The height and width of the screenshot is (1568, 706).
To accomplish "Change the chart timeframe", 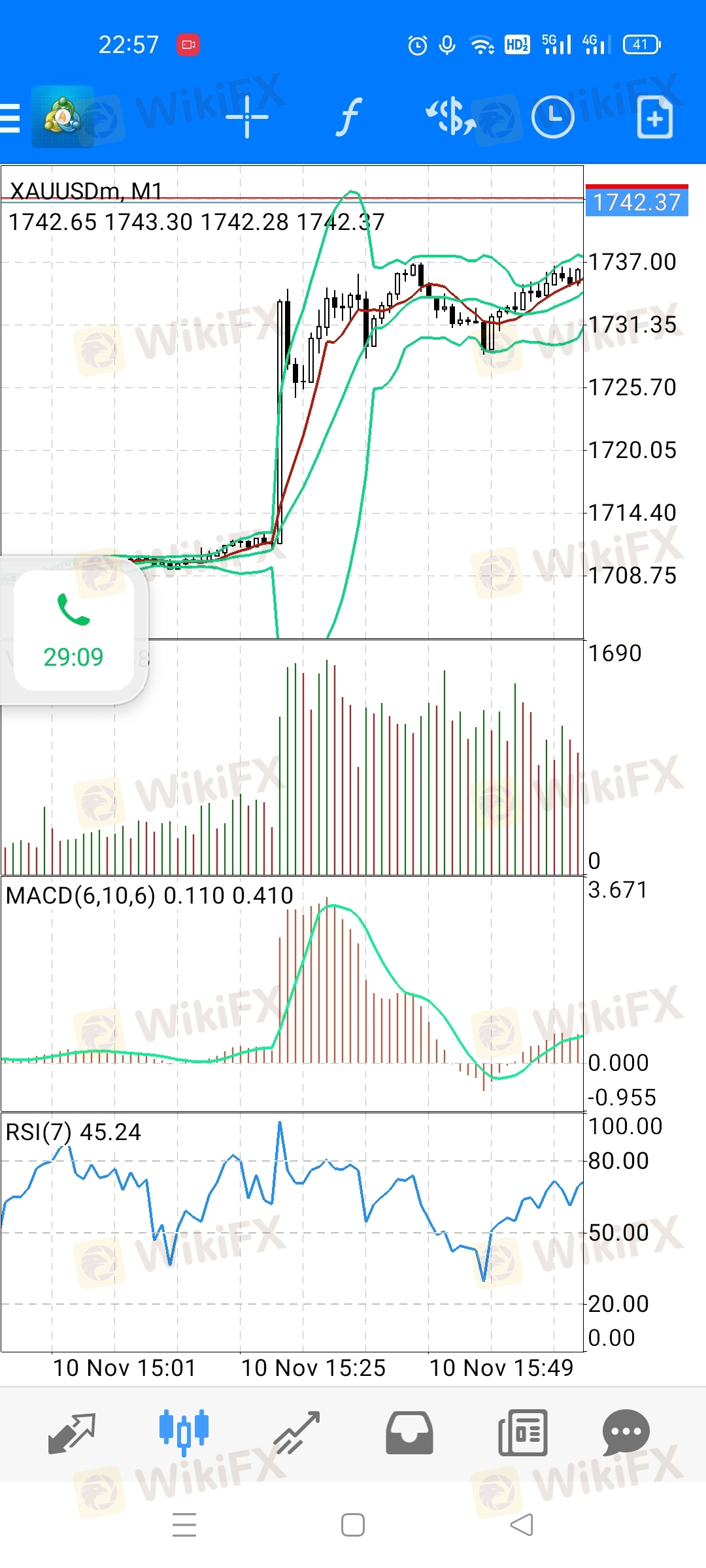I will tap(553, 118).
